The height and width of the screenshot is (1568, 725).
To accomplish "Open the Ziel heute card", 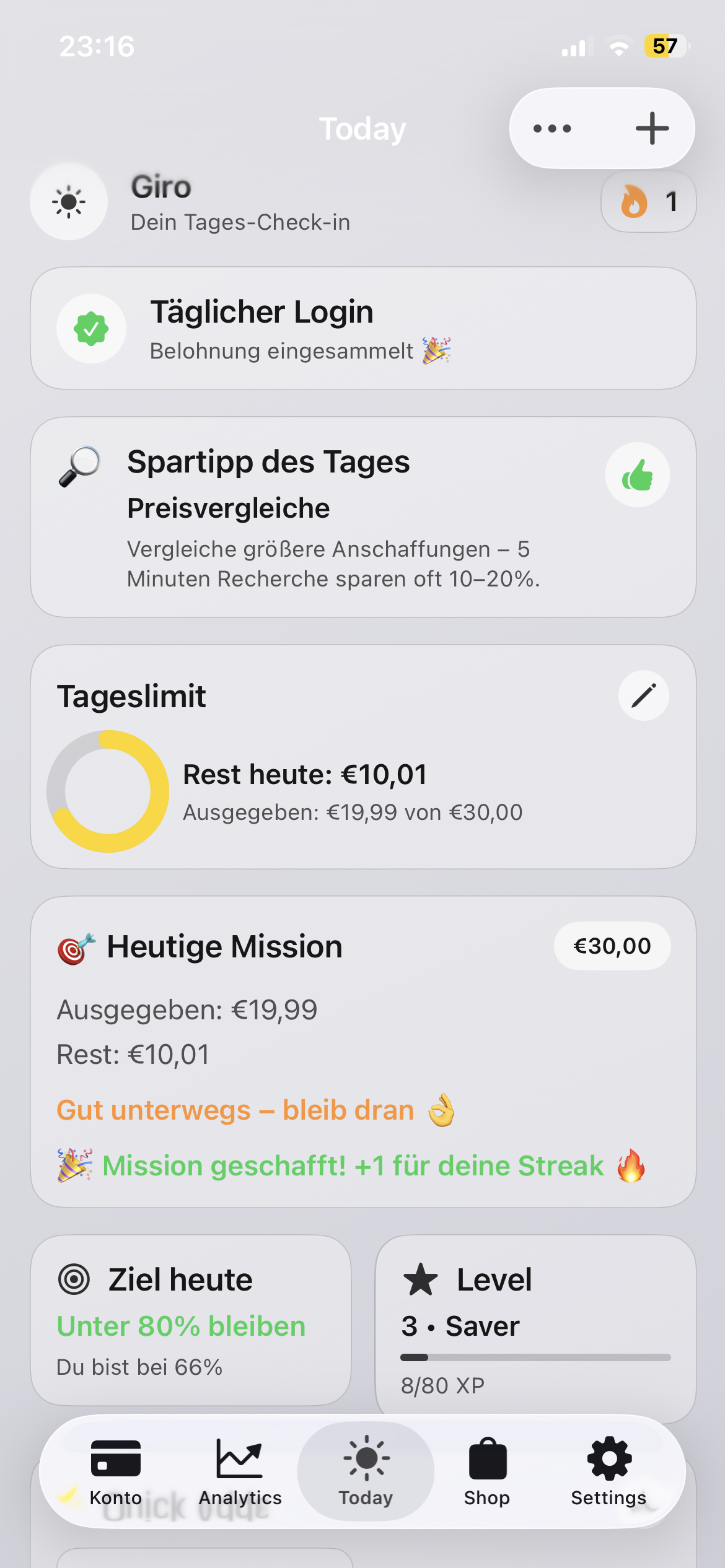I will coord(191,1320).
